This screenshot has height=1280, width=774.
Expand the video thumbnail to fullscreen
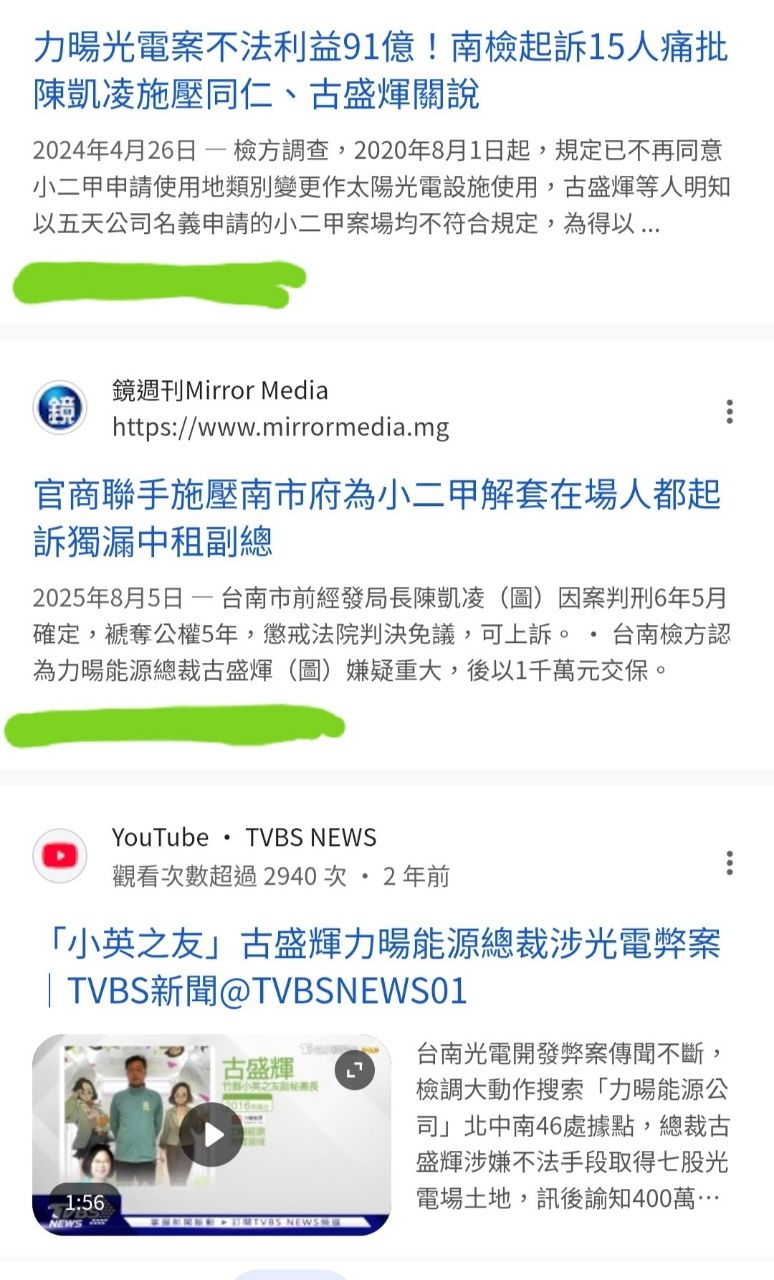pos(354,1071)
